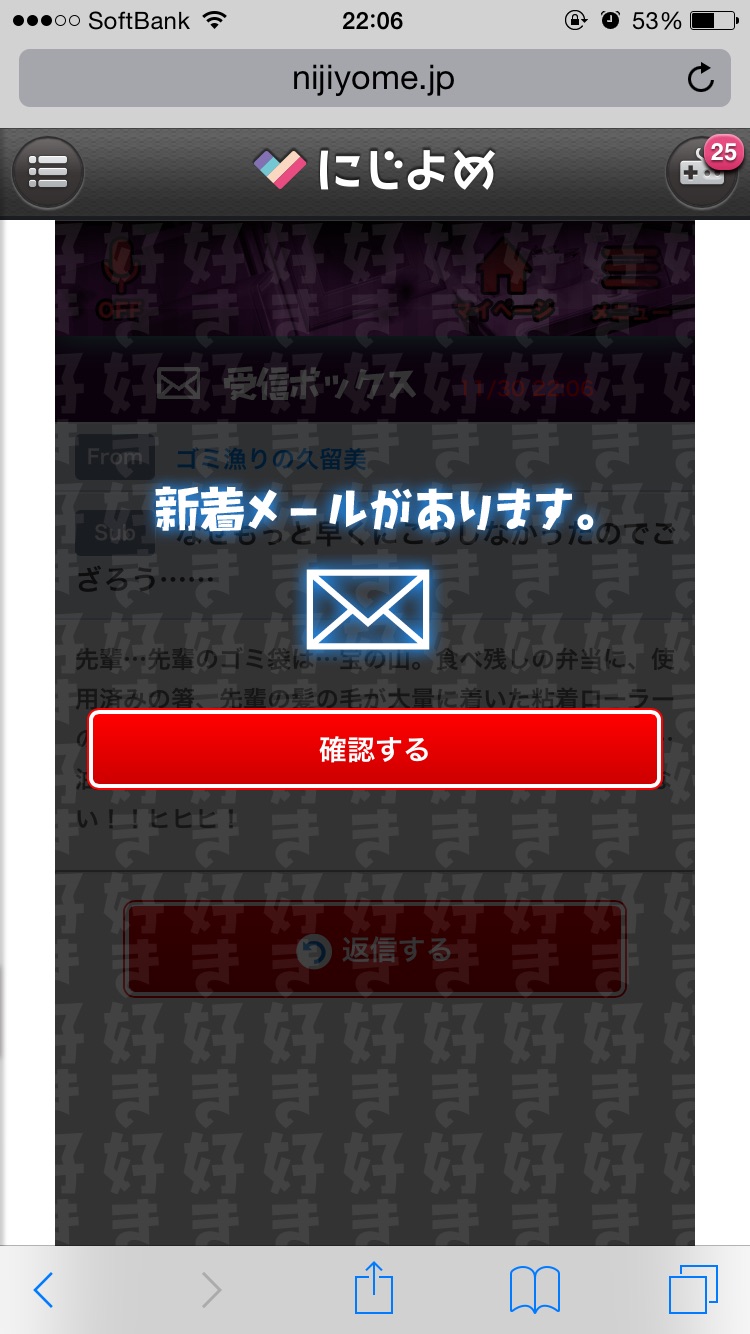Open the Nijiyome list menu icon

47,172
